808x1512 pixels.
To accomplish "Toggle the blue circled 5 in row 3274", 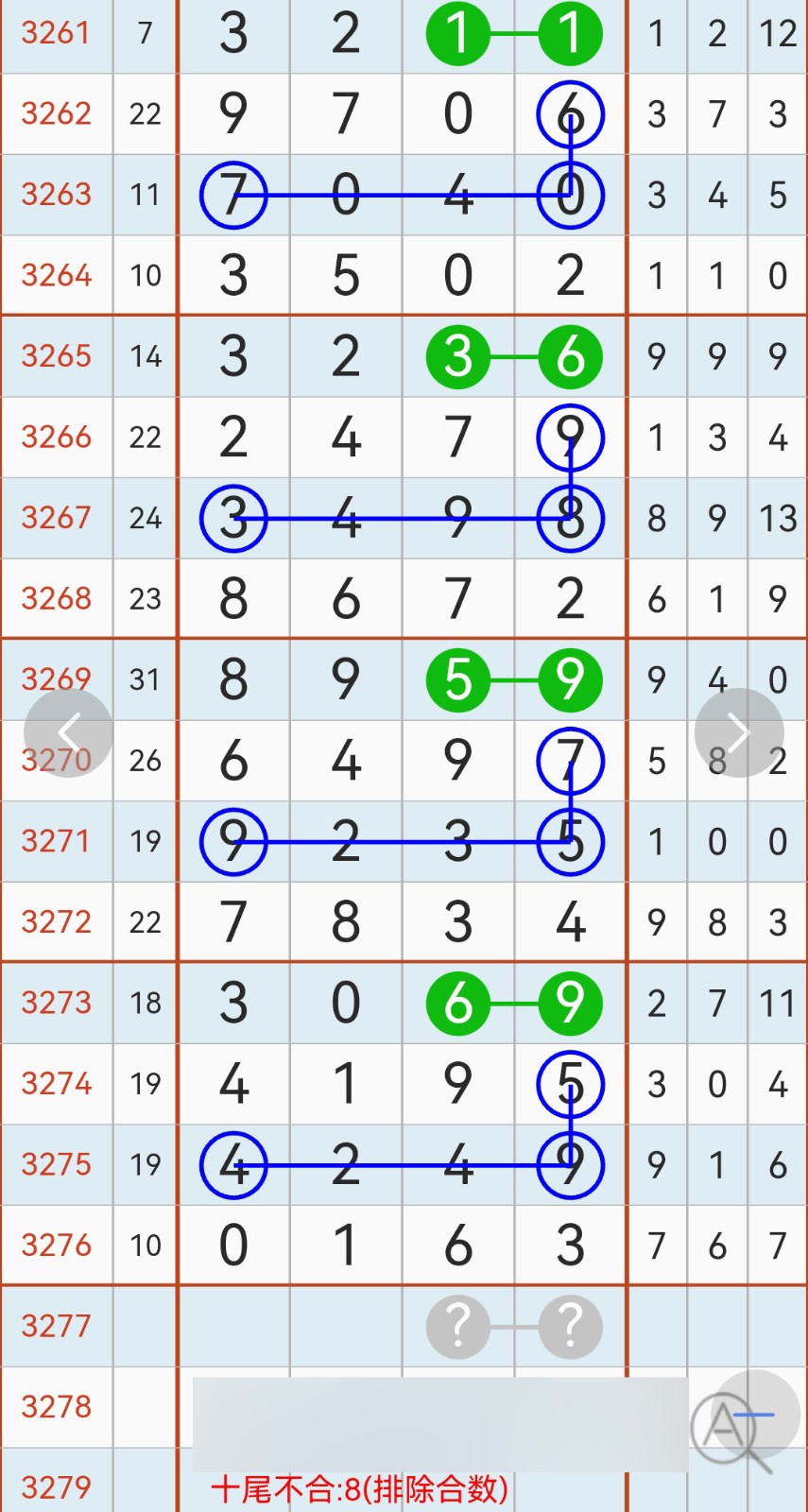I will [x=571, y=1085].
